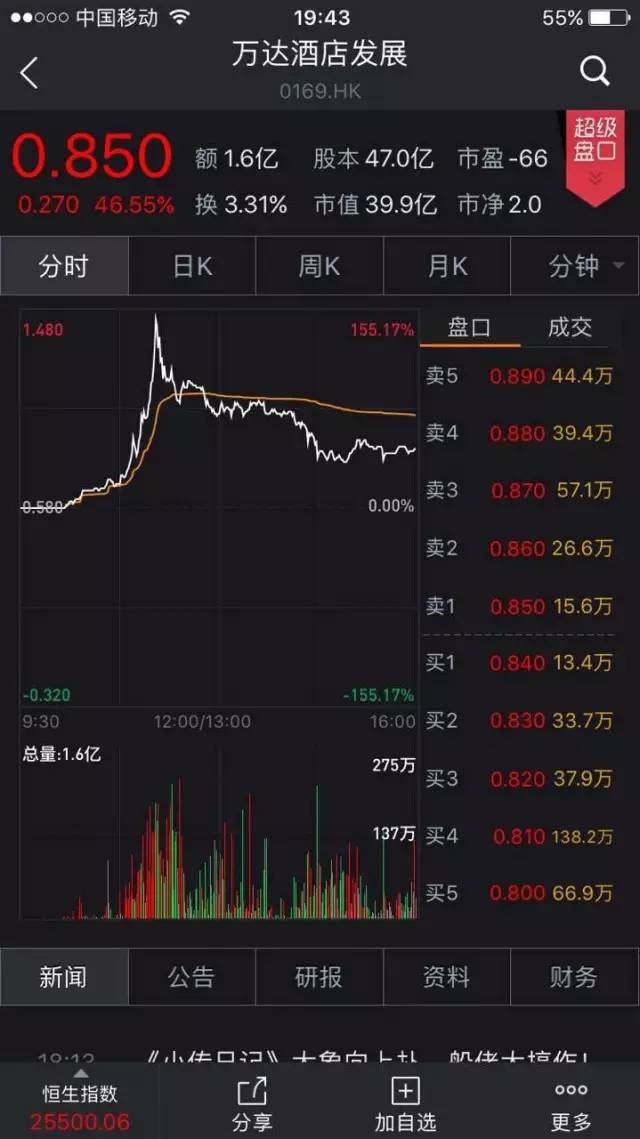Viewport: 640px width, 1139px height.
Task: View the 月K chart tab
Action: (447, 266)
